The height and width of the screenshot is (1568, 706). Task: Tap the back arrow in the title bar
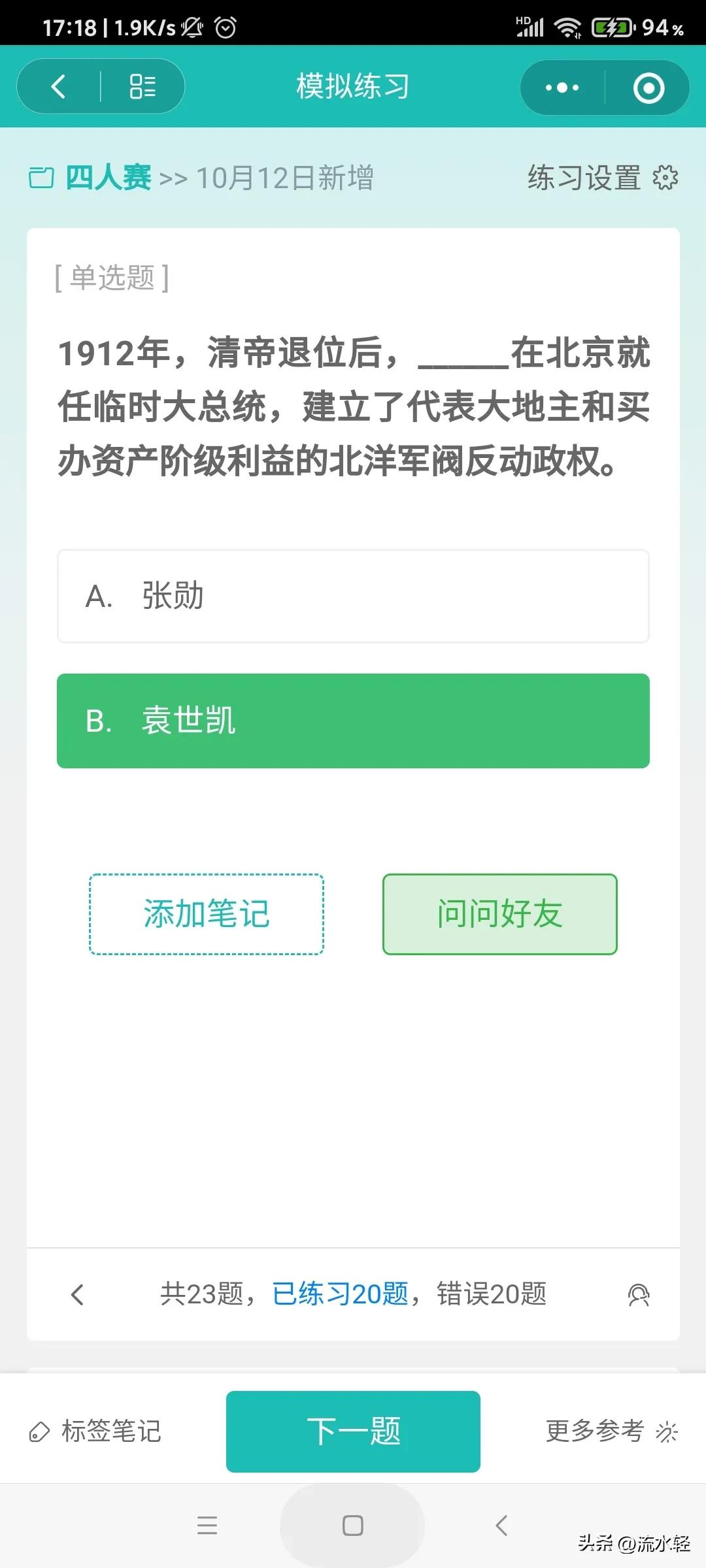coord(59,86)
